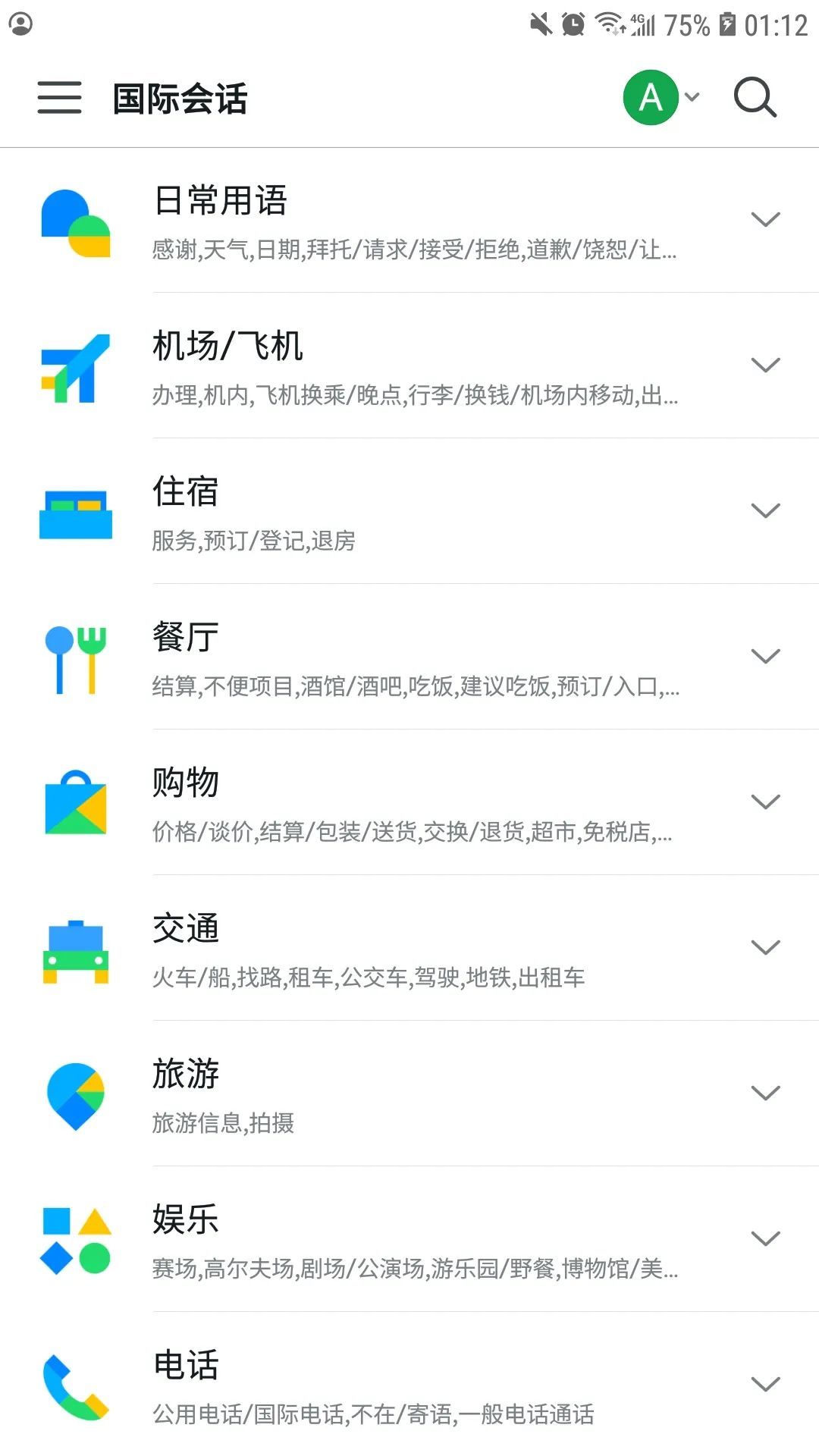The height and width of the screenshot is (1456, 819).
Task: Expand the 购物 category
Action: click(x=765, y=802)
